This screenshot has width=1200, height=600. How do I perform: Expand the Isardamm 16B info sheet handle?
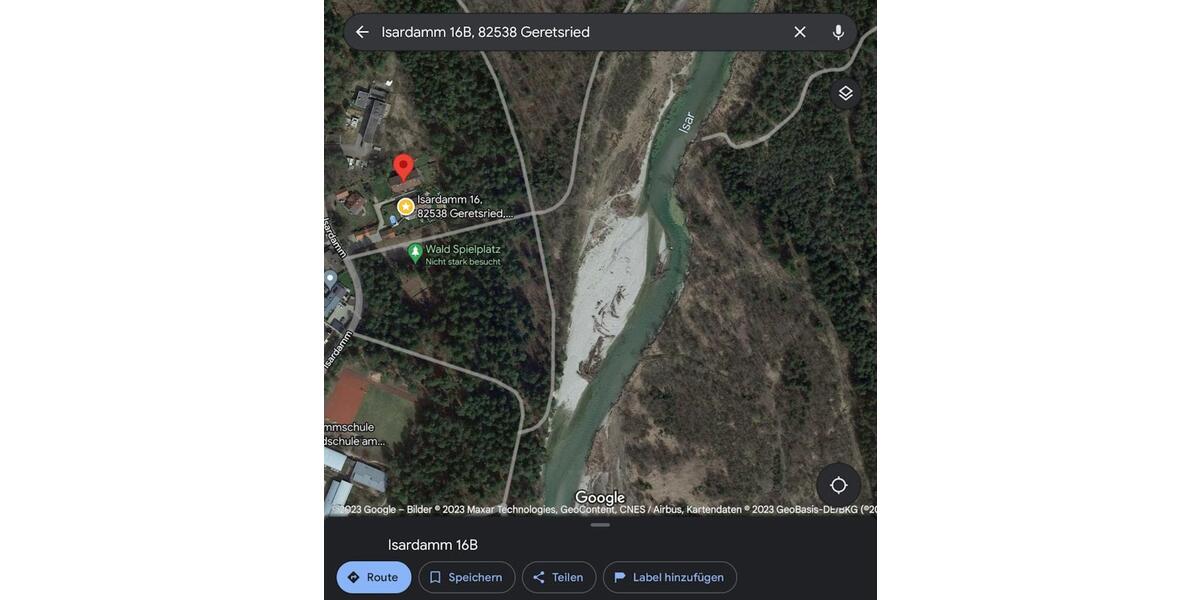coord(600,525)
